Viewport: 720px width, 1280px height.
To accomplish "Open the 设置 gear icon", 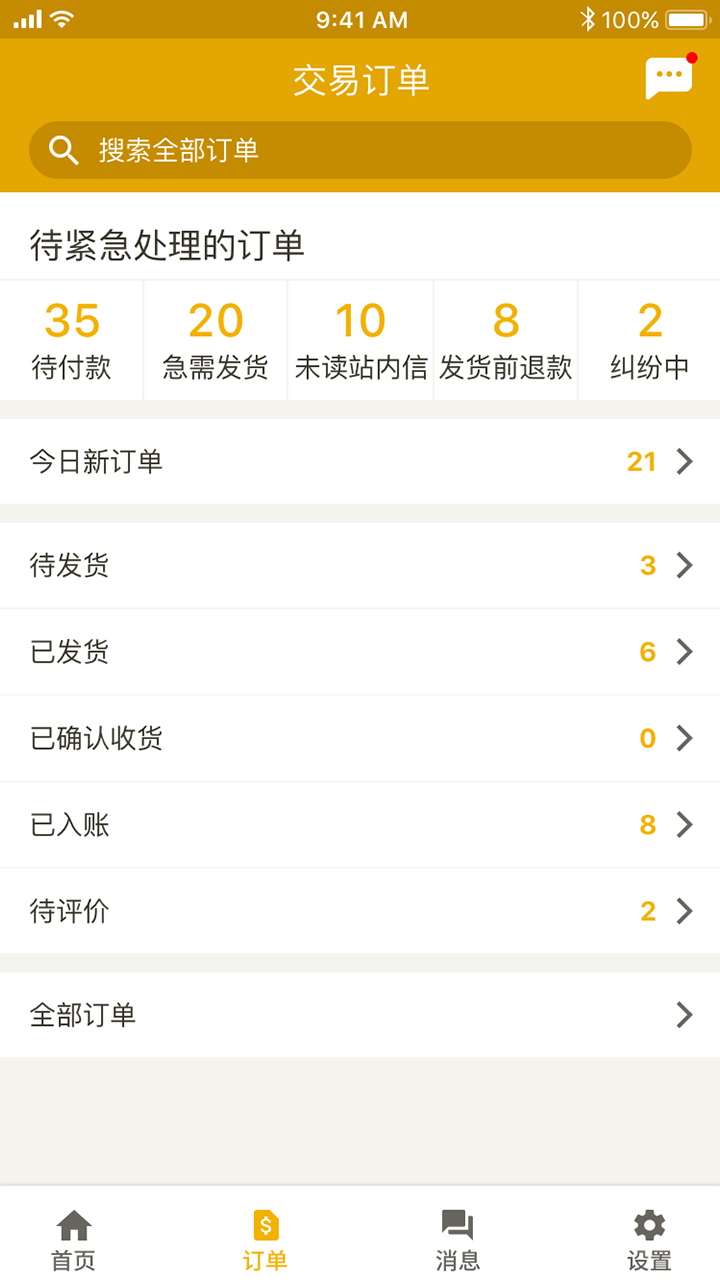I will [648, 1223].
